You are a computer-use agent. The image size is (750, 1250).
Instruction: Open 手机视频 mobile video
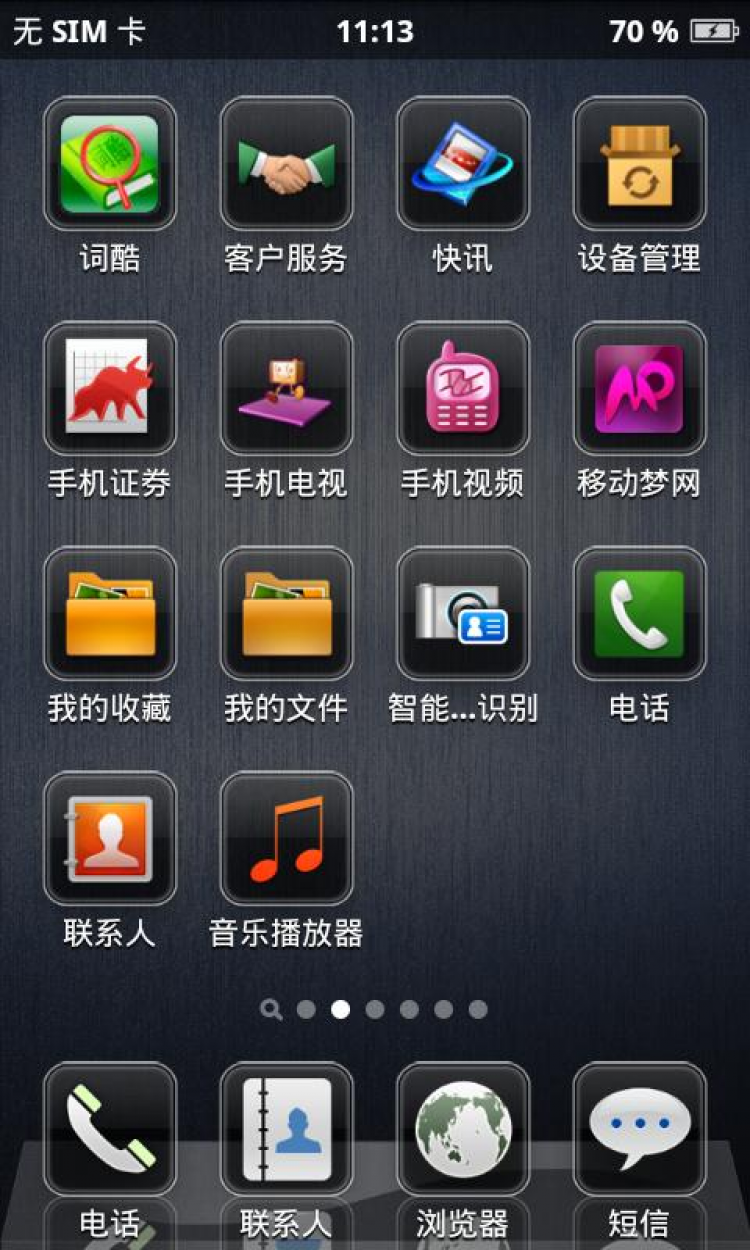[x=463, y=390]
